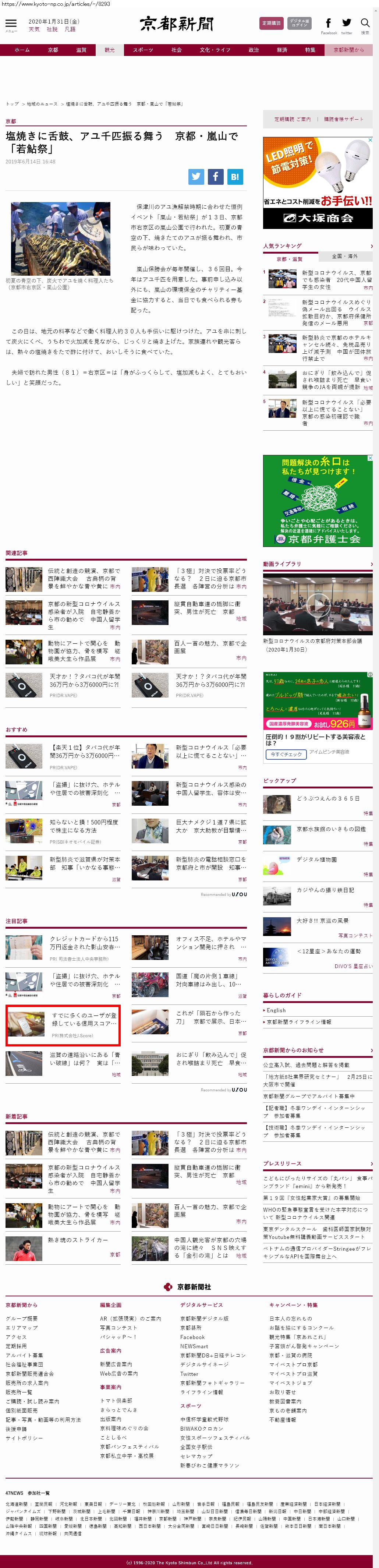Share the article on Twitter
Viewport: 379px width, 1568px height.
pyautogui.click(x=196, y=177)
